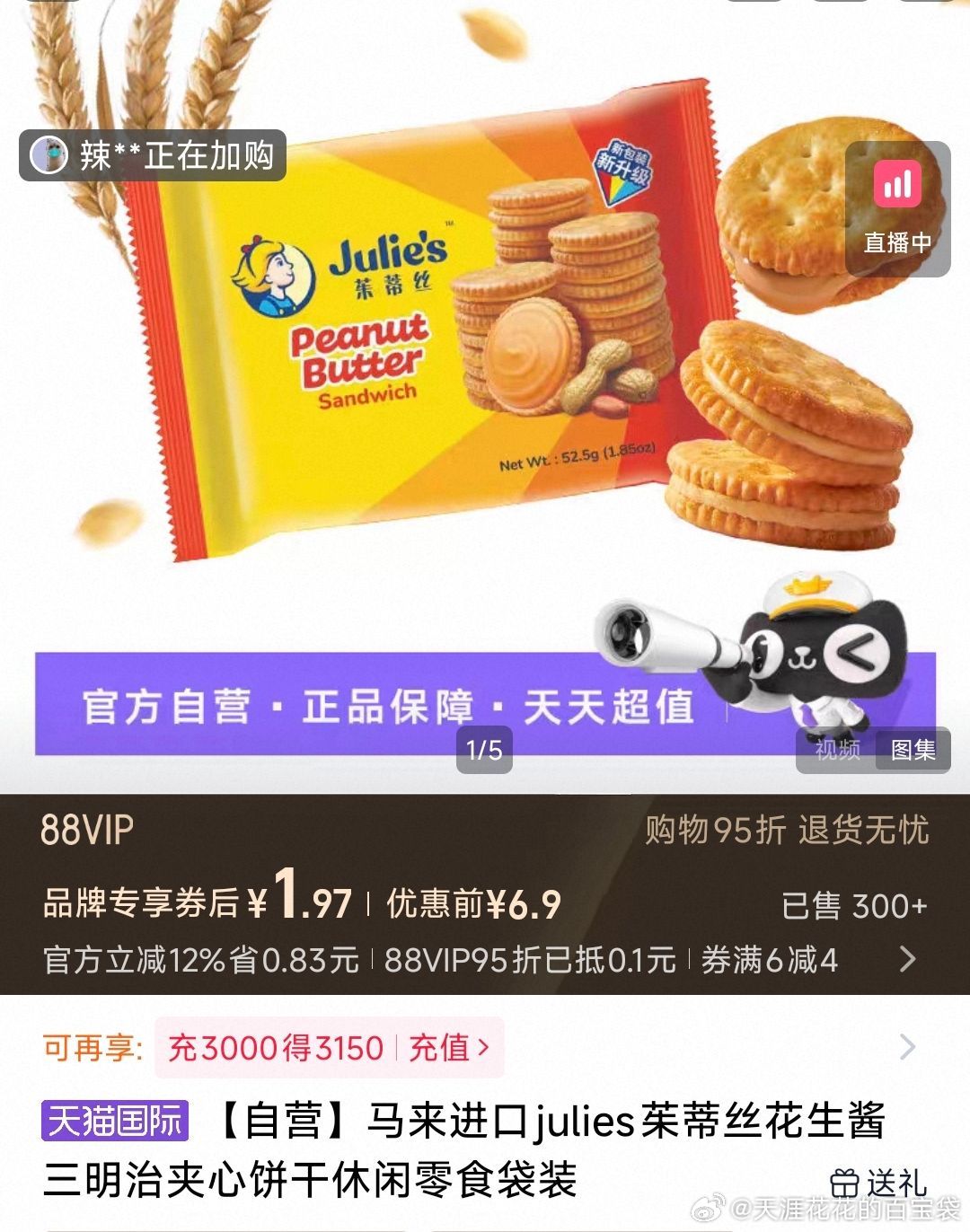This screenshot has height=1232, width=970.
Task: Switch to the 图集 gallery tab
Action: tap(913, 750)
